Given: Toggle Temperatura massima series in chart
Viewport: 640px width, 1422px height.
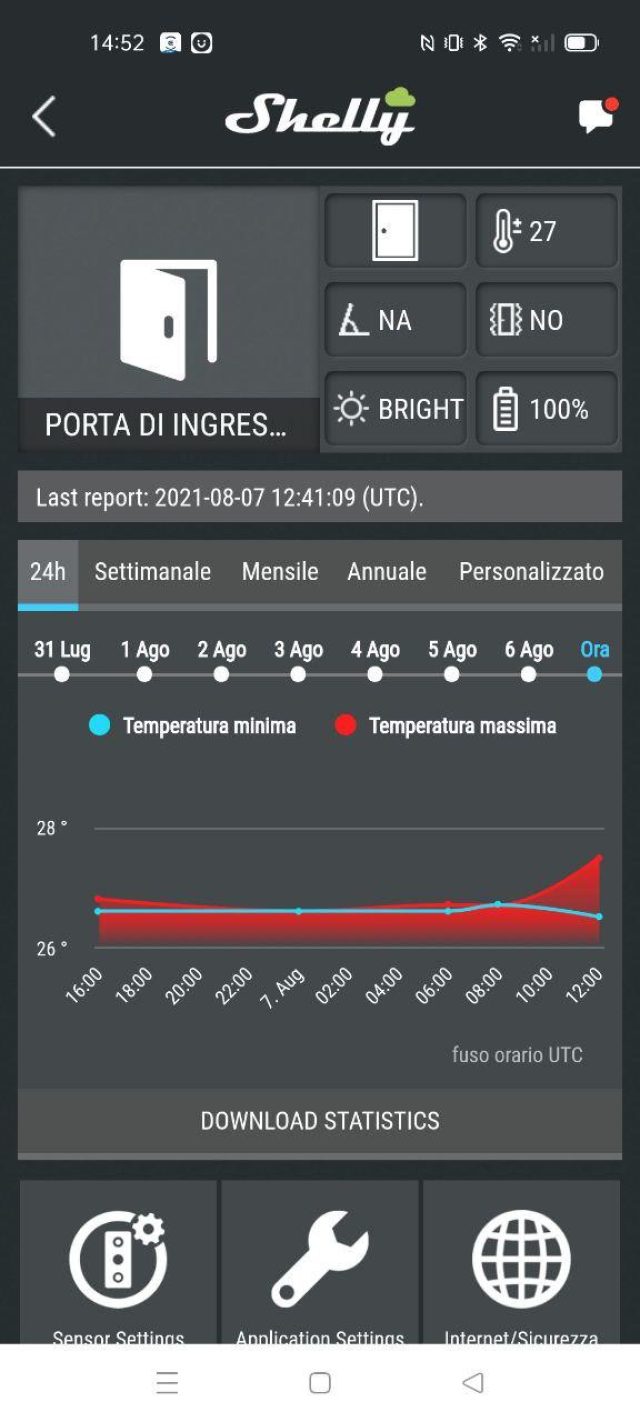Looking at the screenshot, I should (447, 726).
